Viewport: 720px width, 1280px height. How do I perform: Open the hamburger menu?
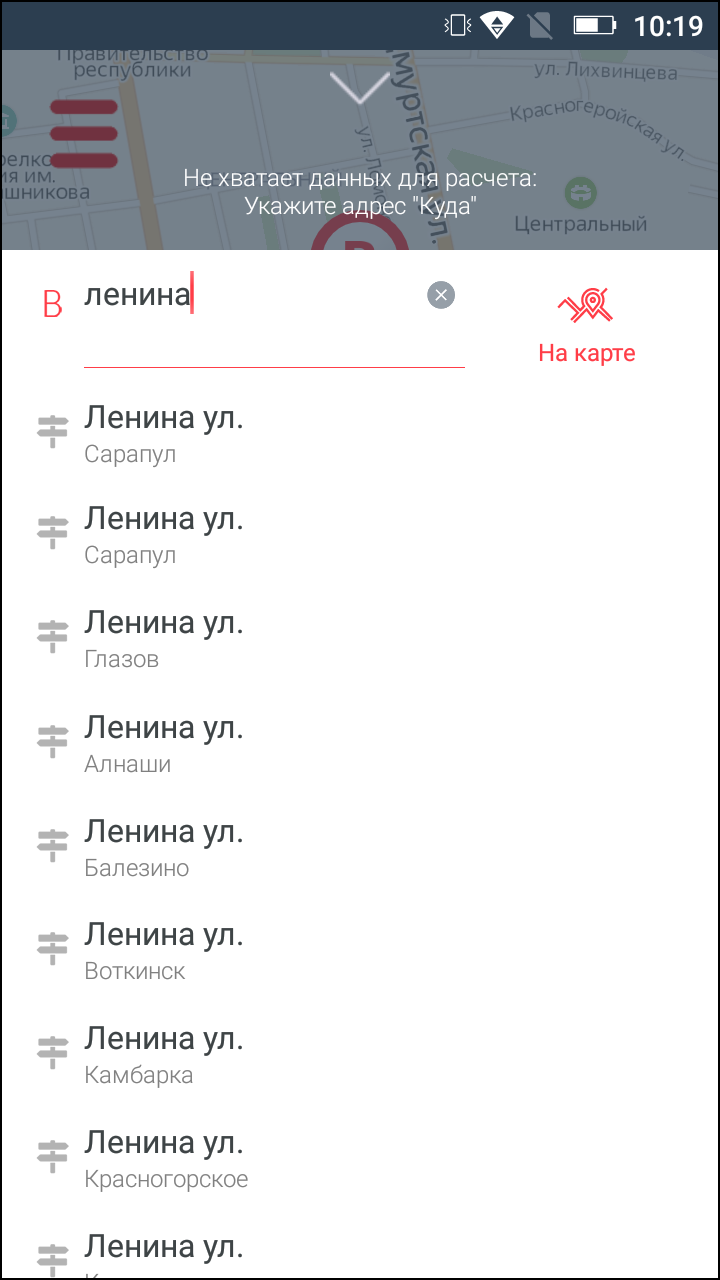[x=84, y=133]
